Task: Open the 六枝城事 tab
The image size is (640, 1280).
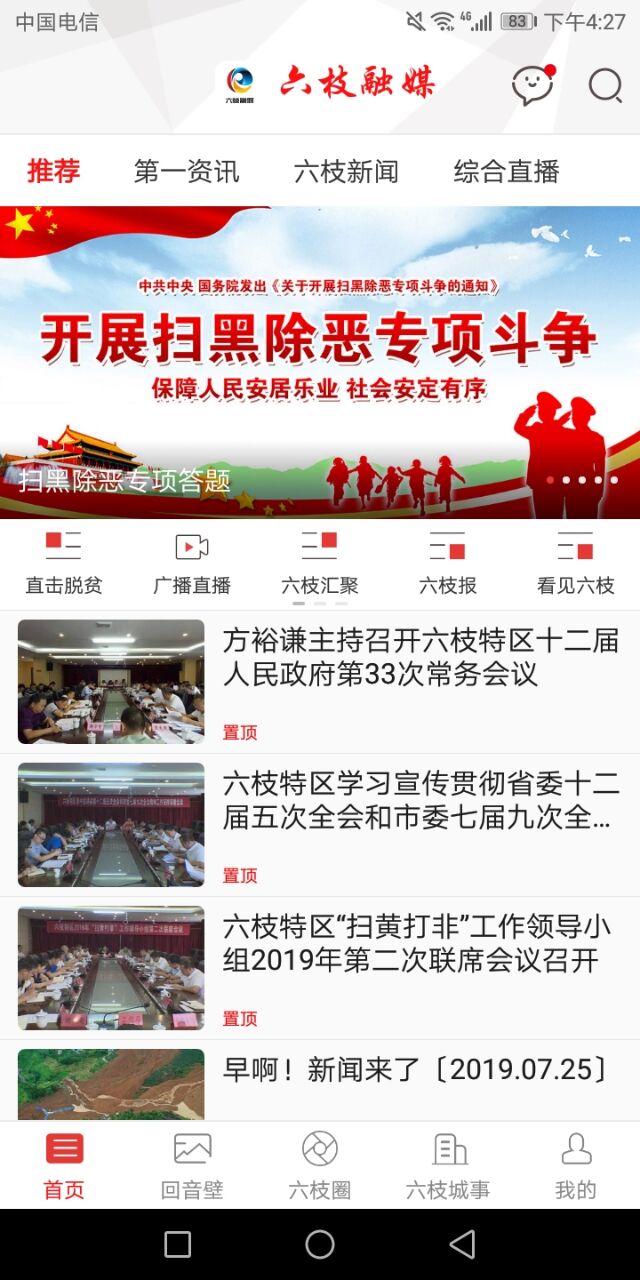Action: click(448, 1165)
